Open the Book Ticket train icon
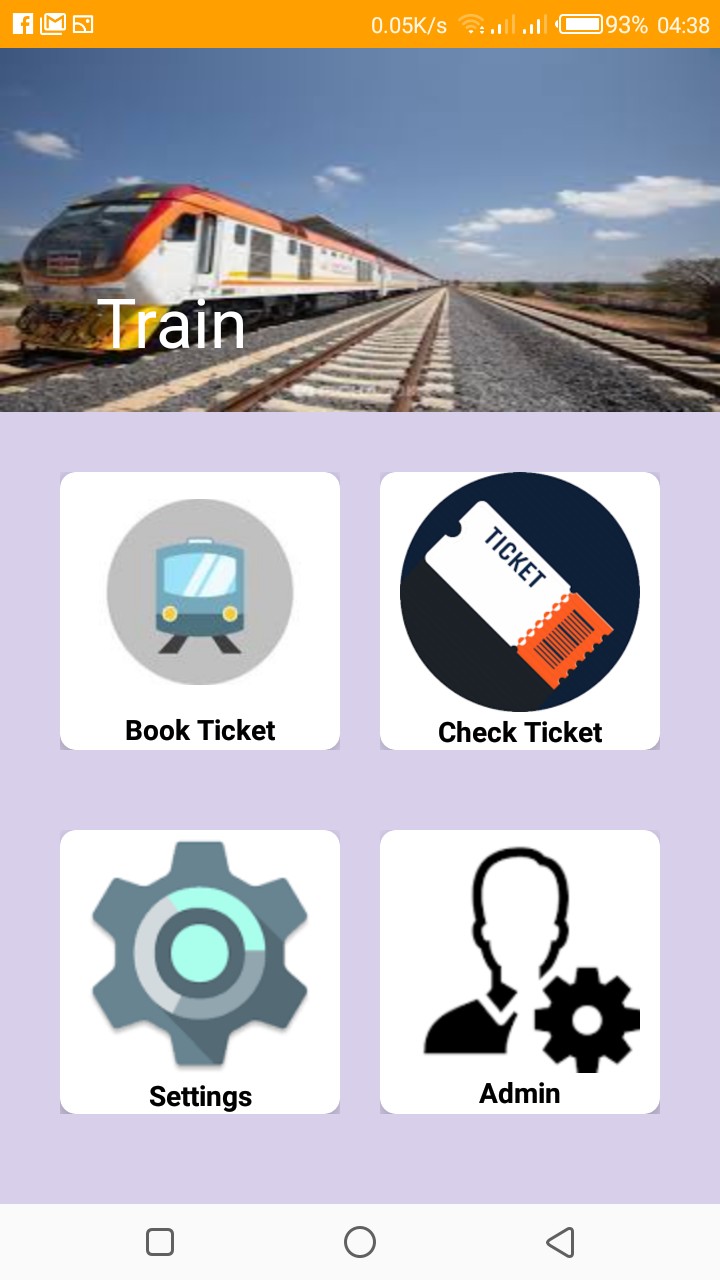The width and height of the screenshot is (720, 1280). click(200, 592)
